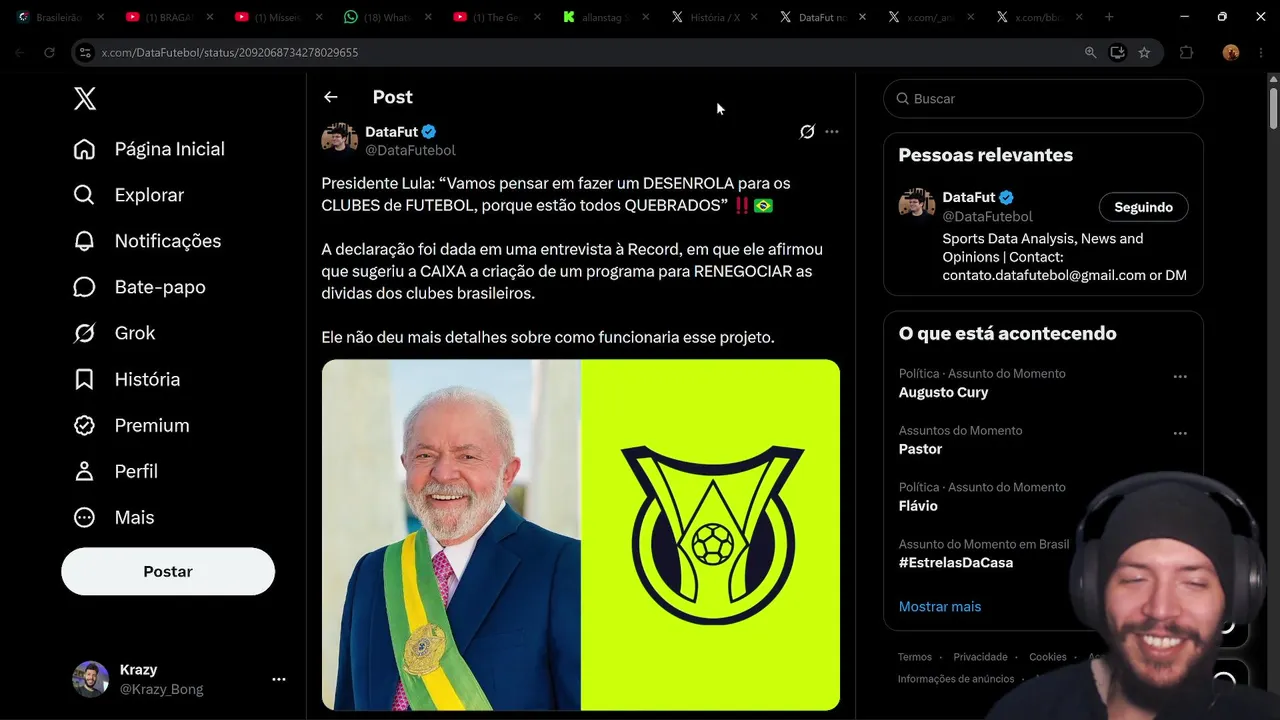Open the overflow menu on DataFut's post
This screenshot has height=720, width=1280.
(x=832, y=131)
